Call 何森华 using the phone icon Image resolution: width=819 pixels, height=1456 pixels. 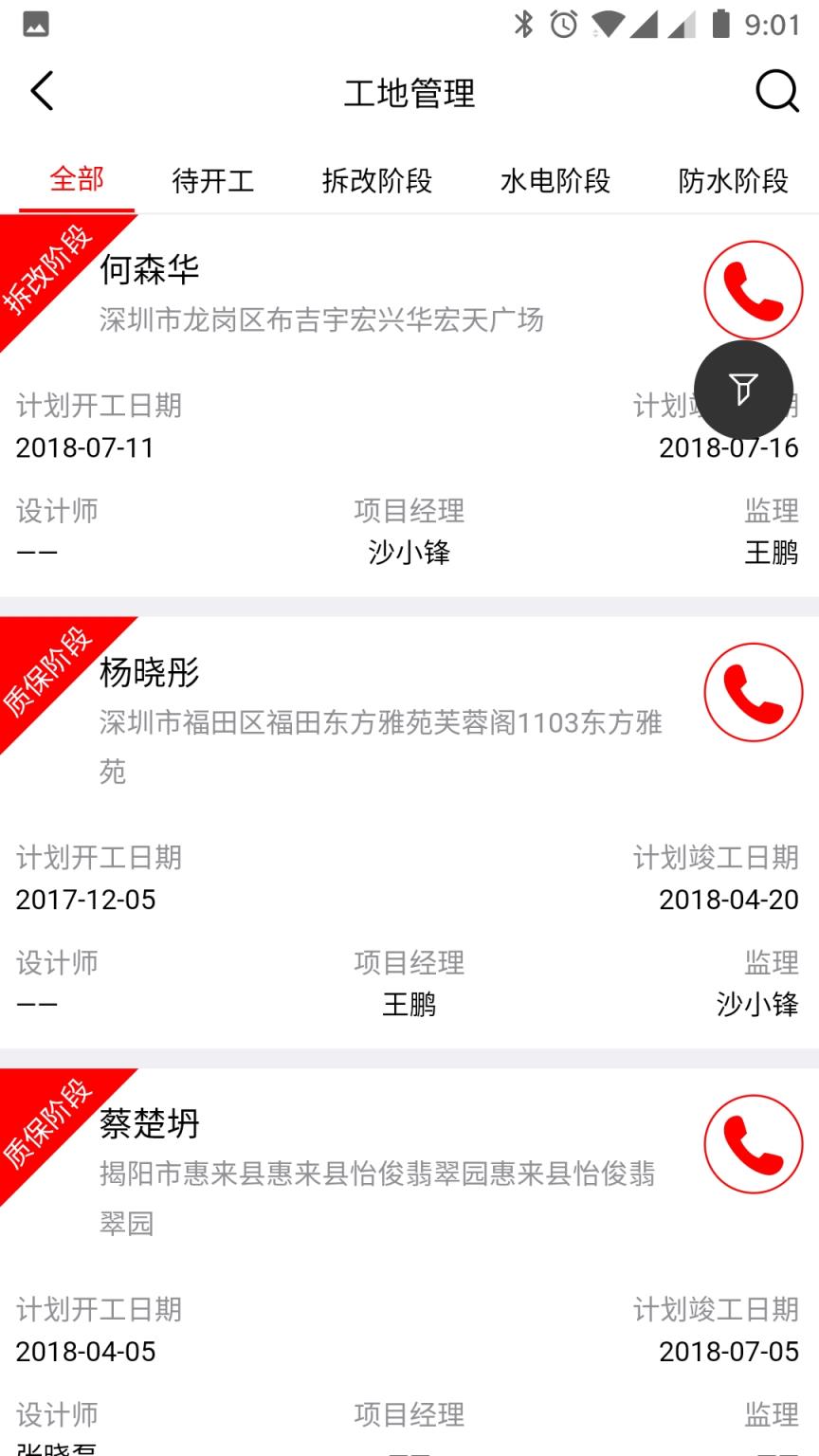pyautogui.click(x=753, y=290)
